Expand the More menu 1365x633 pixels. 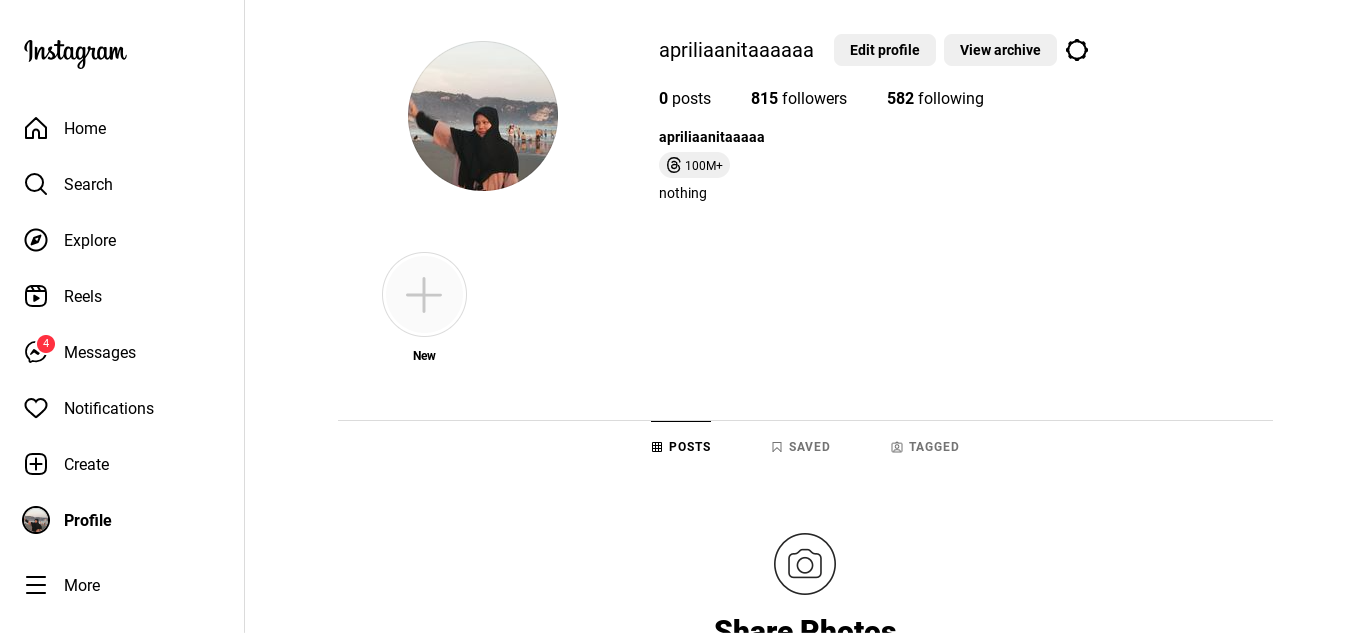[x=81, y=585]
